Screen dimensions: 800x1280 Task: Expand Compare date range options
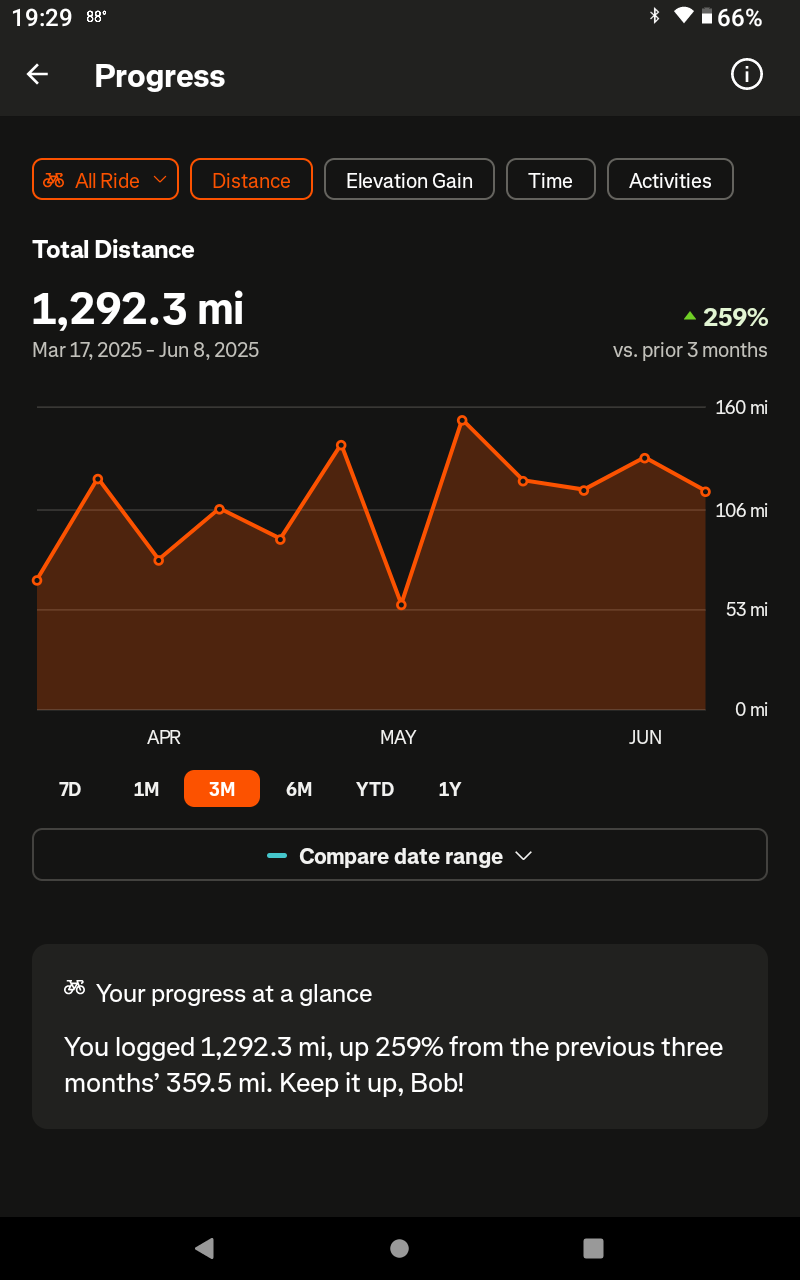(x=400, y=855)
